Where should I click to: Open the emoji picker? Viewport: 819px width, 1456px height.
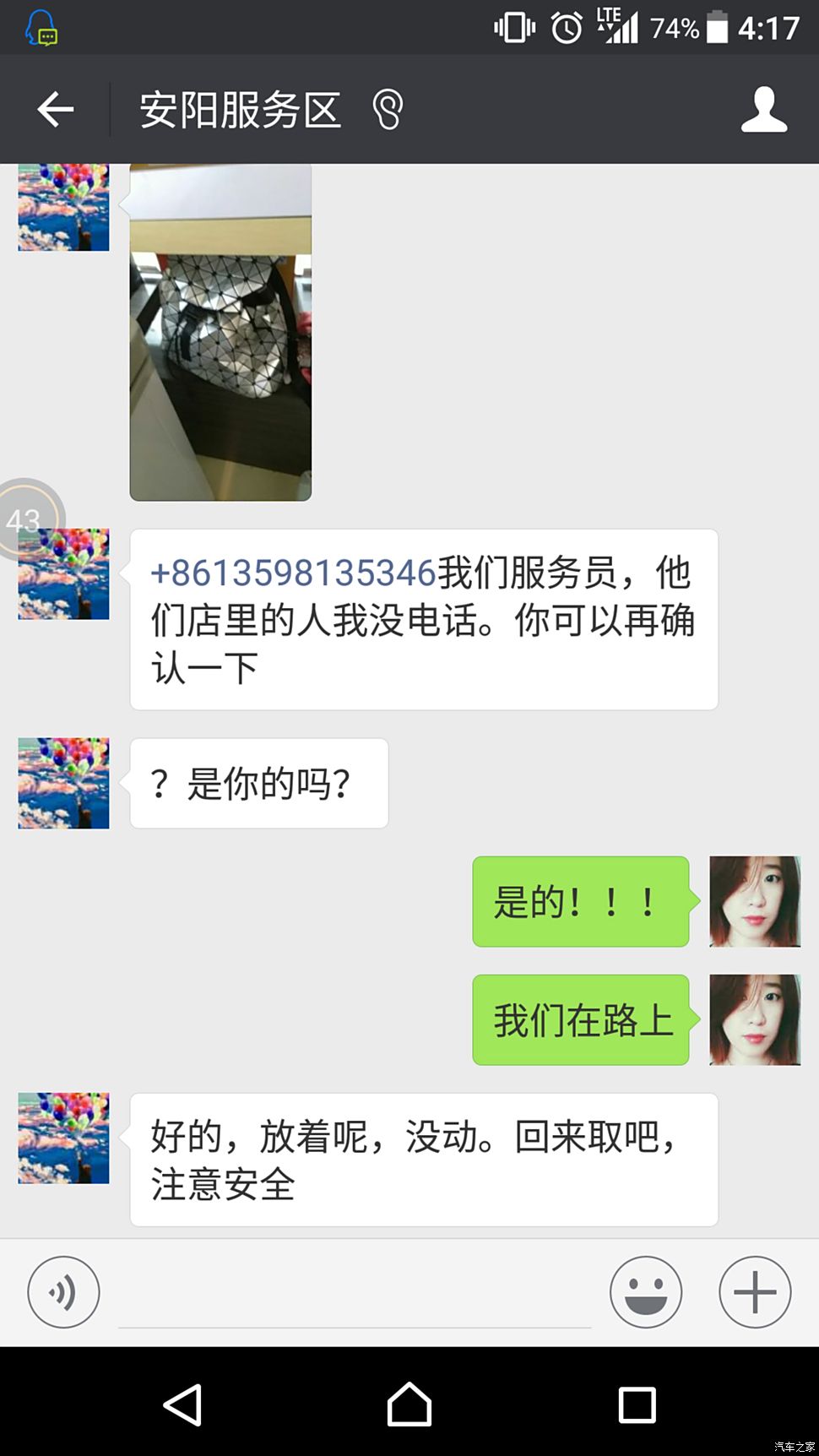(x=646, y=1291)
